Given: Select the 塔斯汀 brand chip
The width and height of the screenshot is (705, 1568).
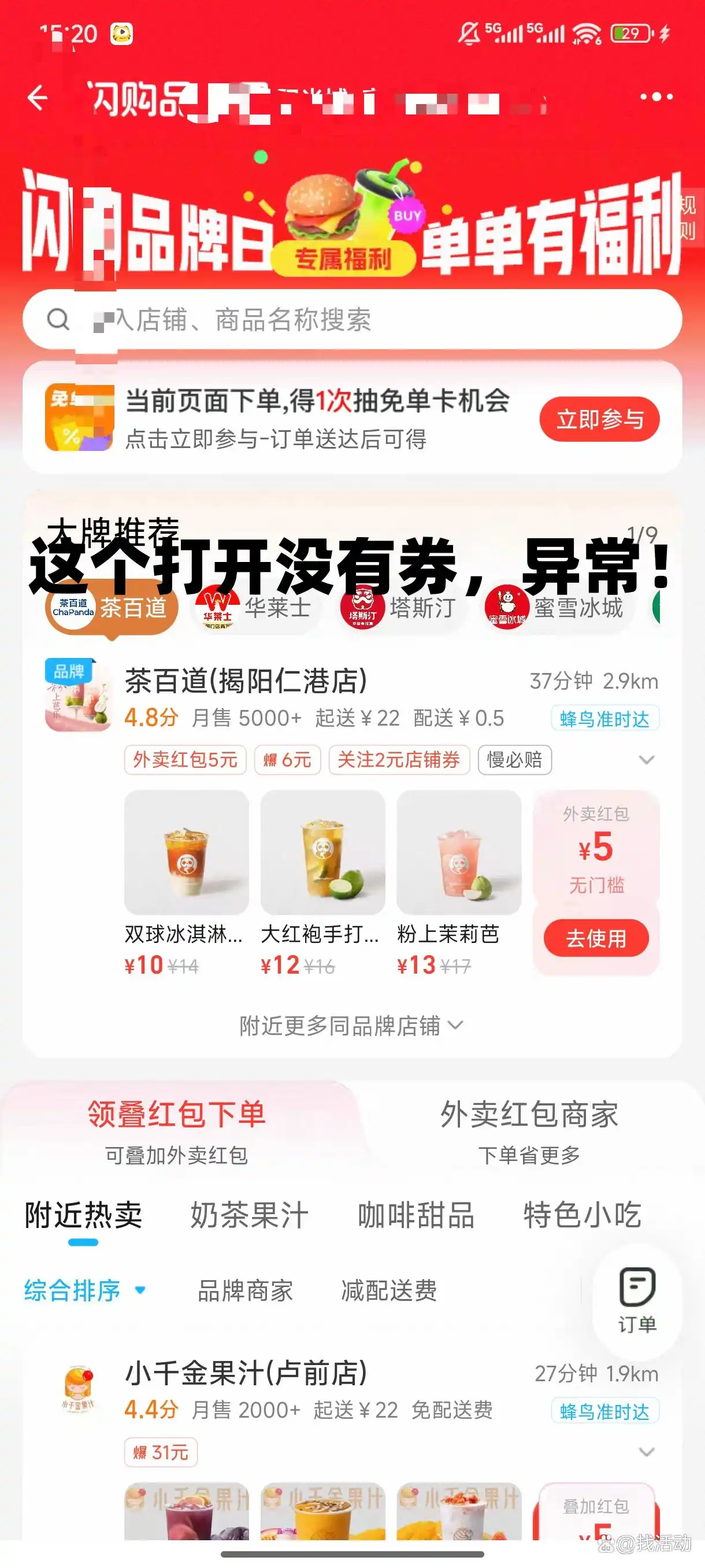Looking at the screenshot, I should [x=401, y=608].
